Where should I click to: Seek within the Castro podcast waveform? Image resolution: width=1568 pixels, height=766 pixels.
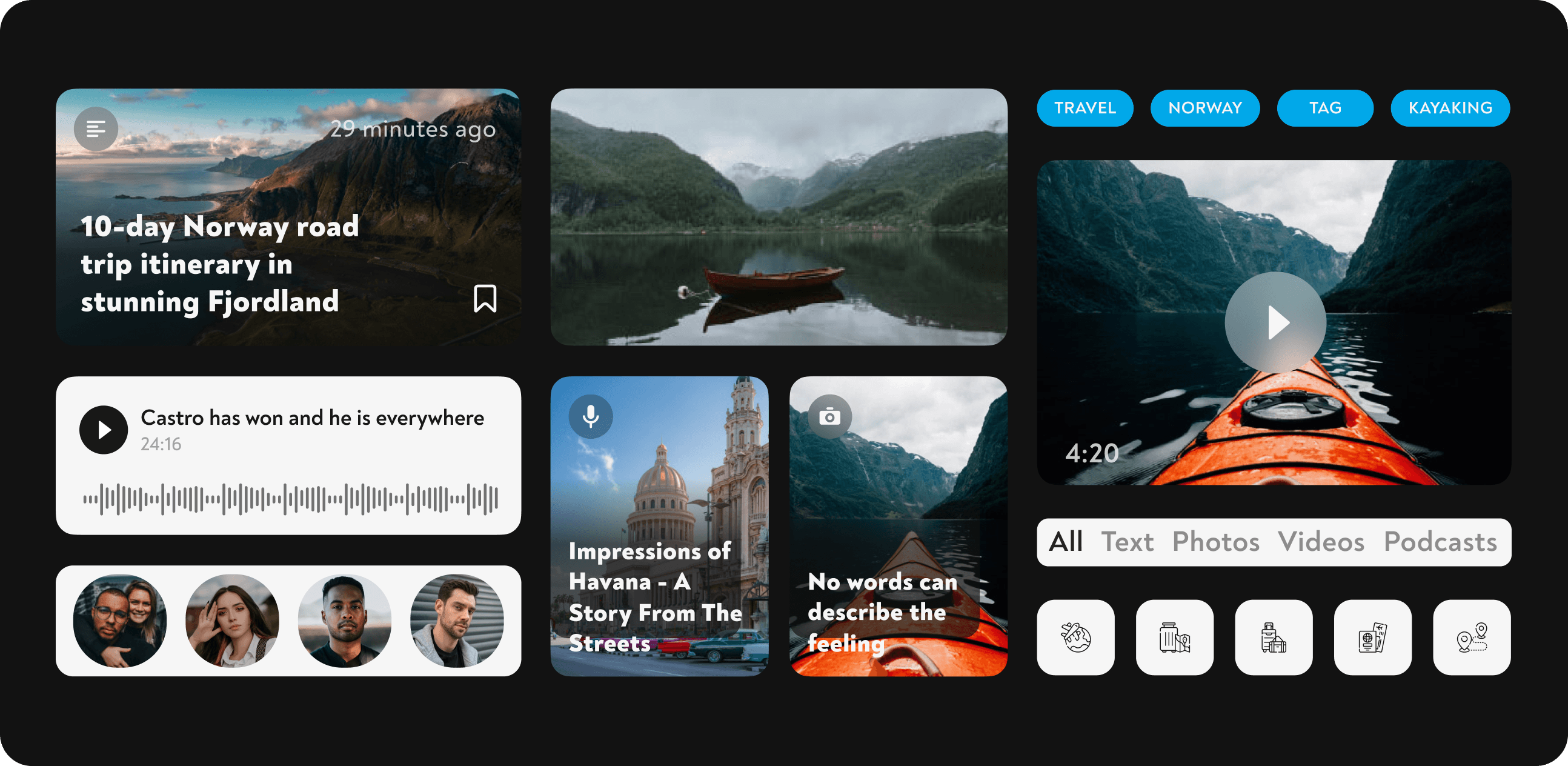[x=290, y=499]
